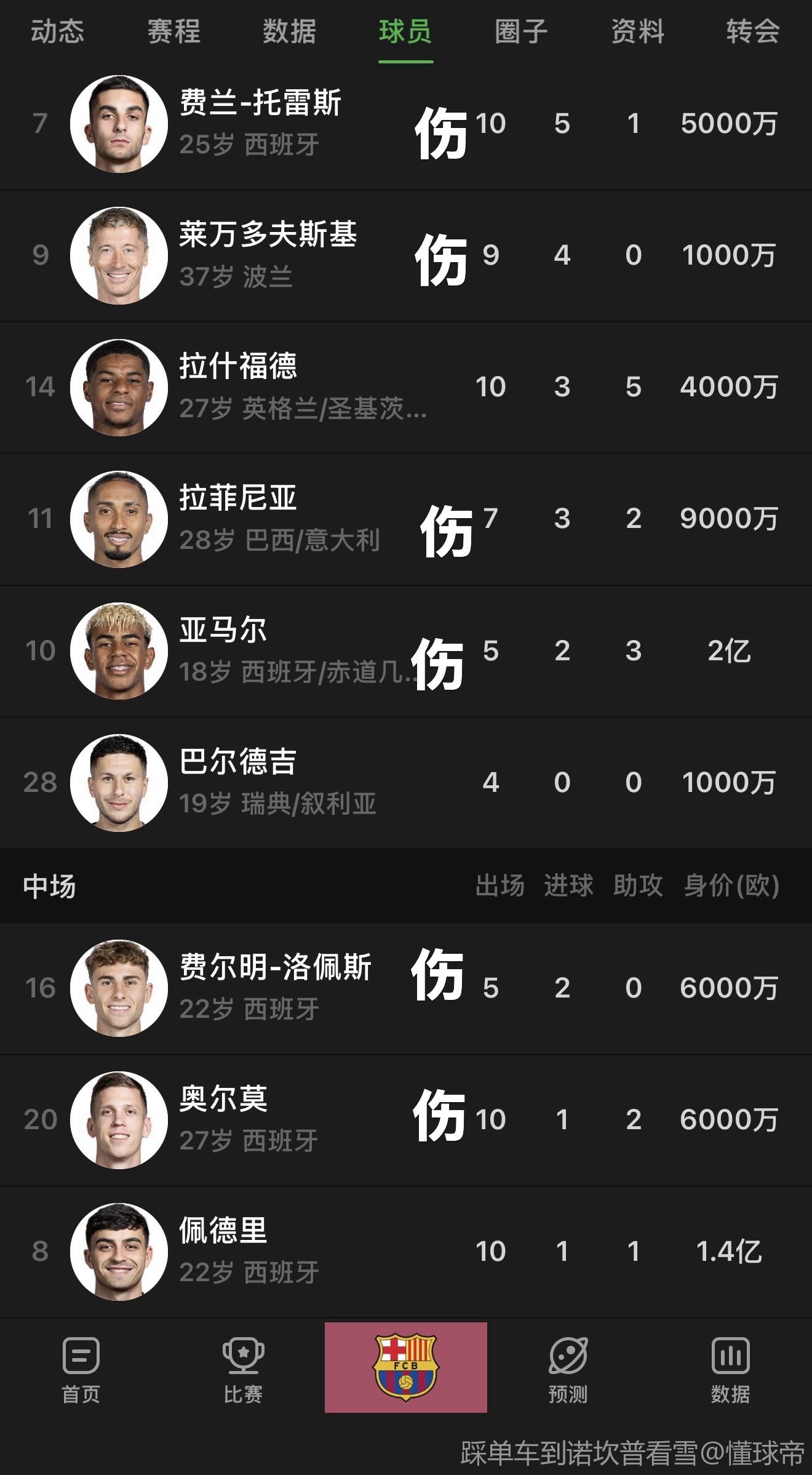The width and height of the screenshot is (812, 1475).
Task: Open the 资料 tab
Action: click(x=637, y=31)
